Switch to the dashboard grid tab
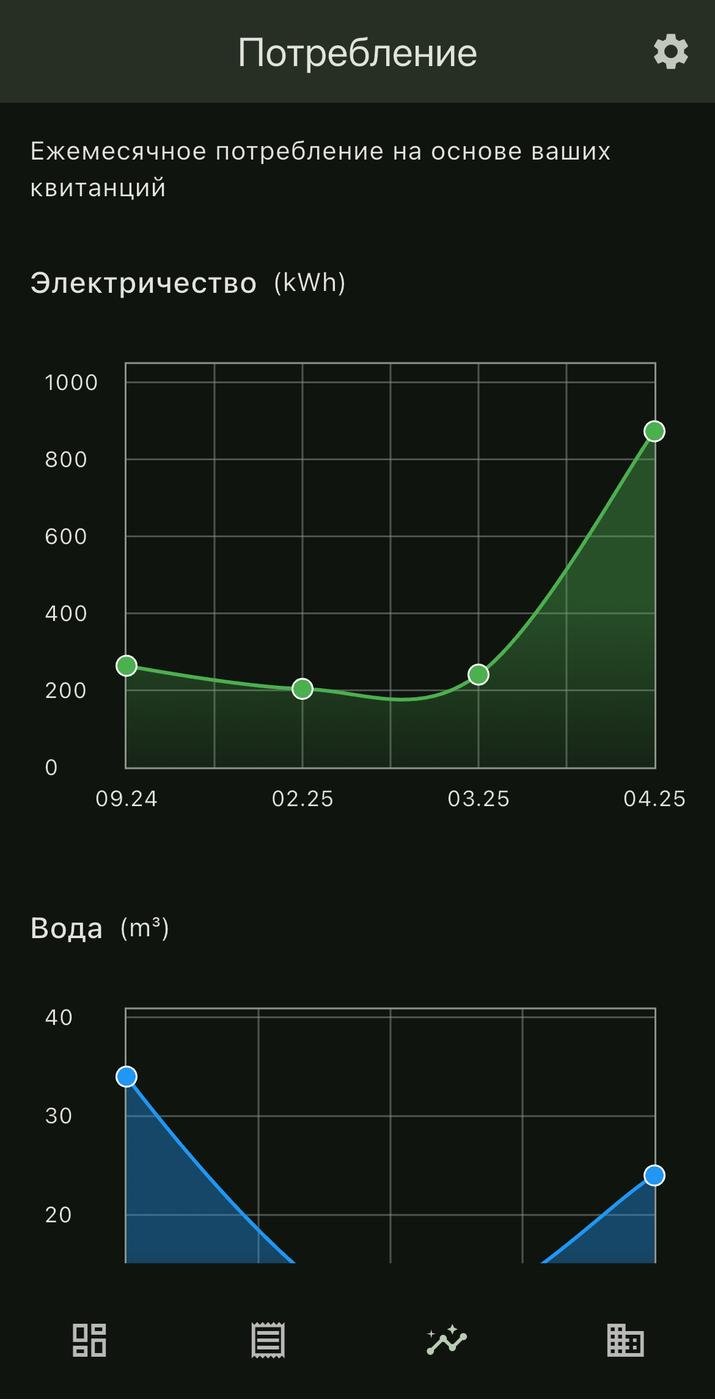This screenshot has width=715, height=1400. click(89, 1340)
